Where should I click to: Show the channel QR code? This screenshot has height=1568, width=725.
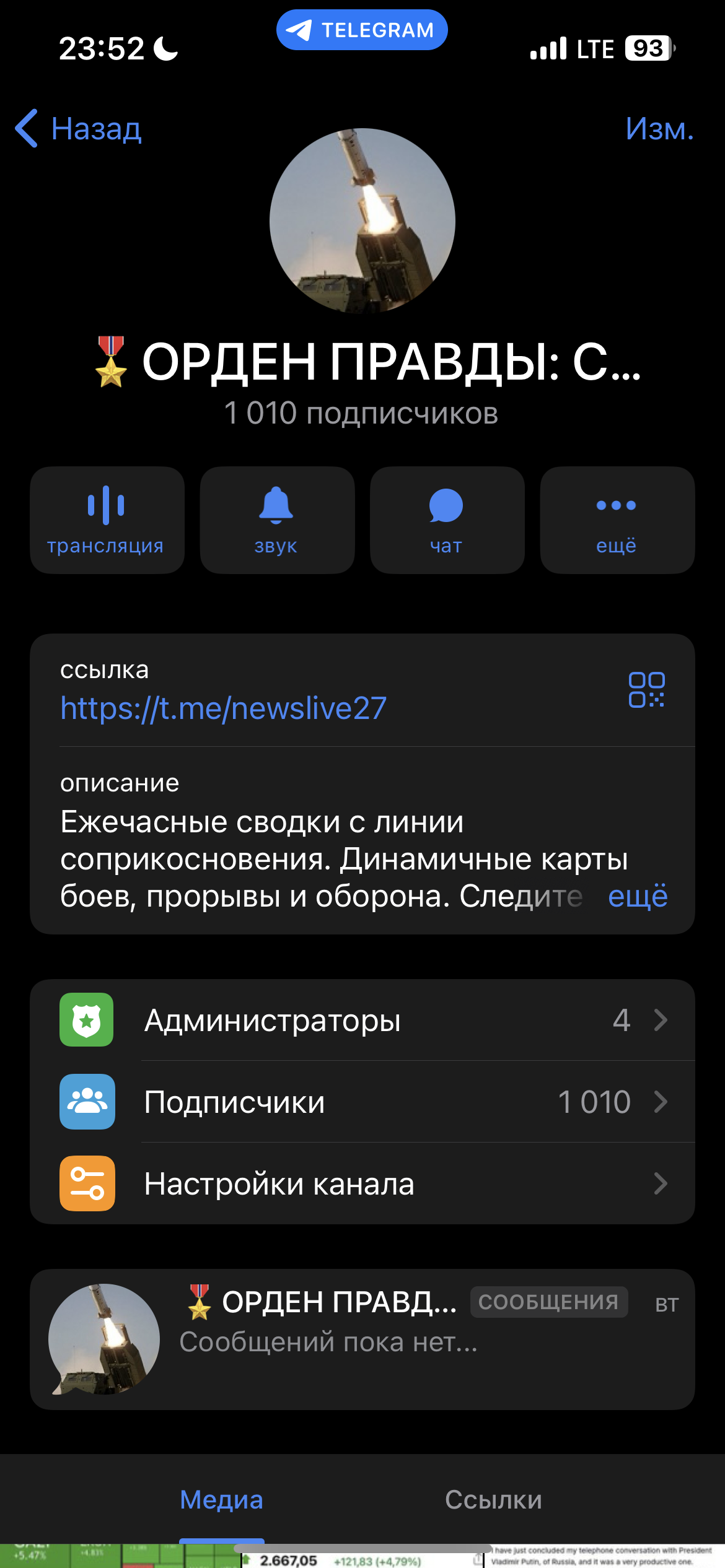(646, 689)
